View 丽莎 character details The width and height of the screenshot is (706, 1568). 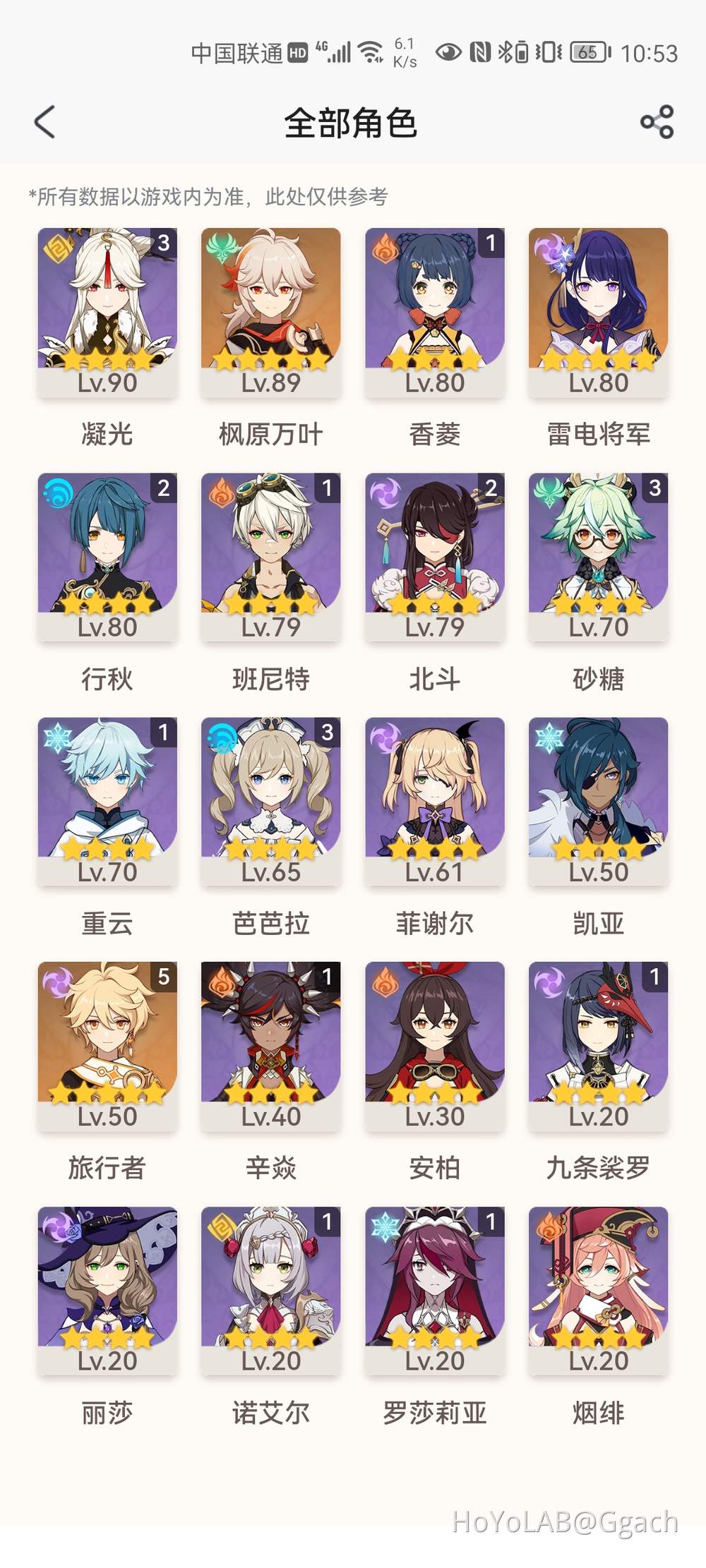107,1289
